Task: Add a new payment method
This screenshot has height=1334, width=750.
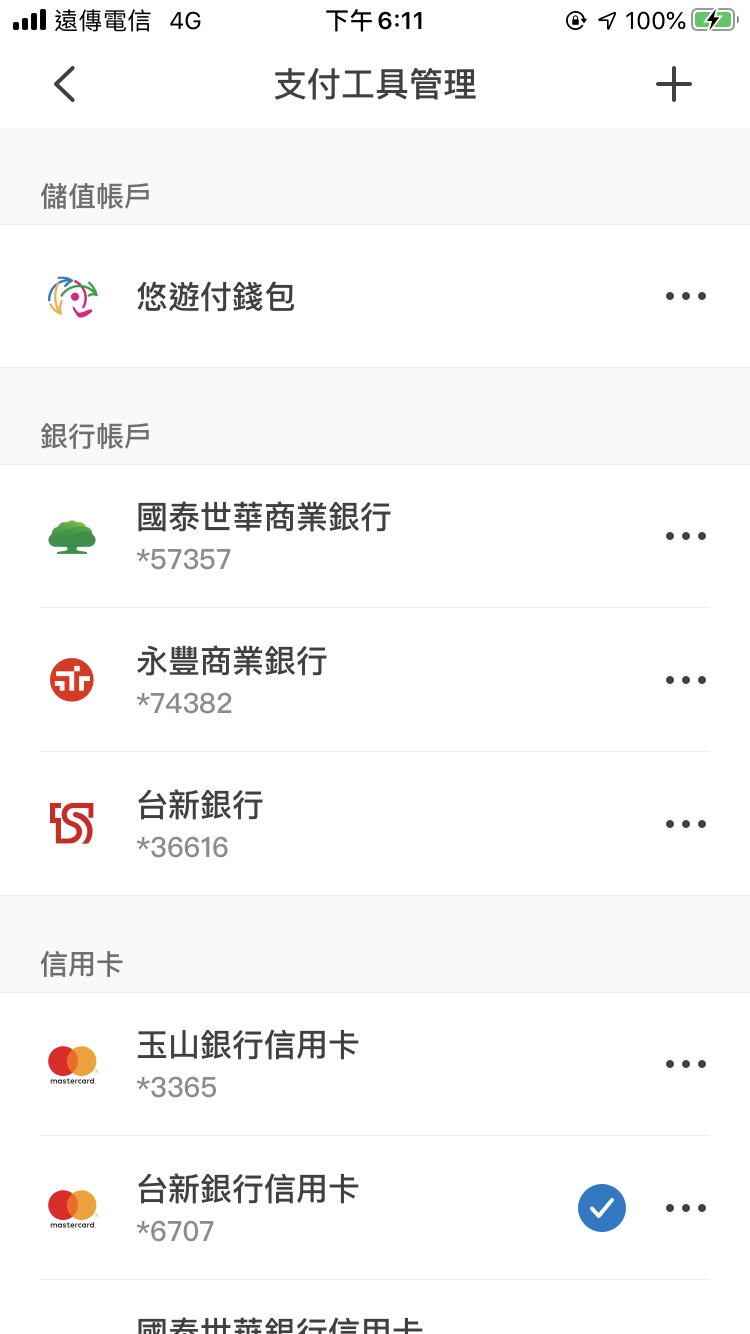Action: (x=674, y=84)
